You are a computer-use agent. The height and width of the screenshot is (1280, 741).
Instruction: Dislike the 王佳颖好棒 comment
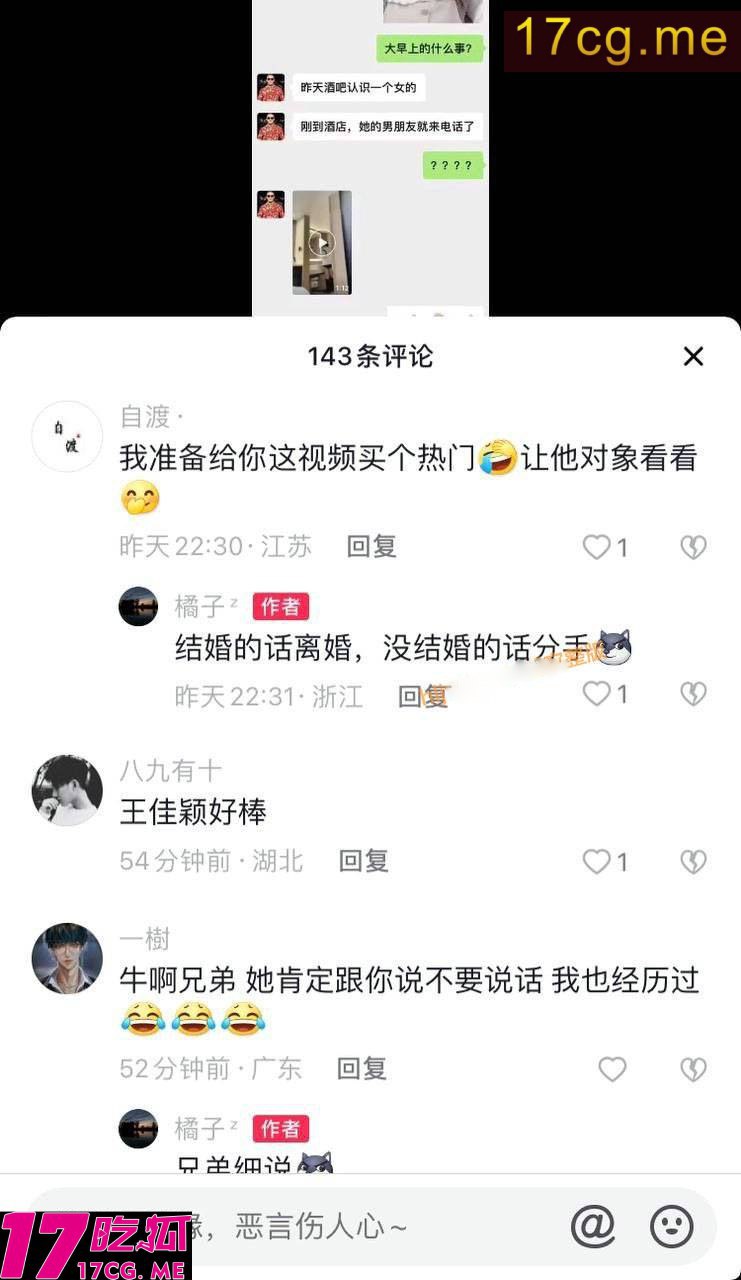pos(693,861)
